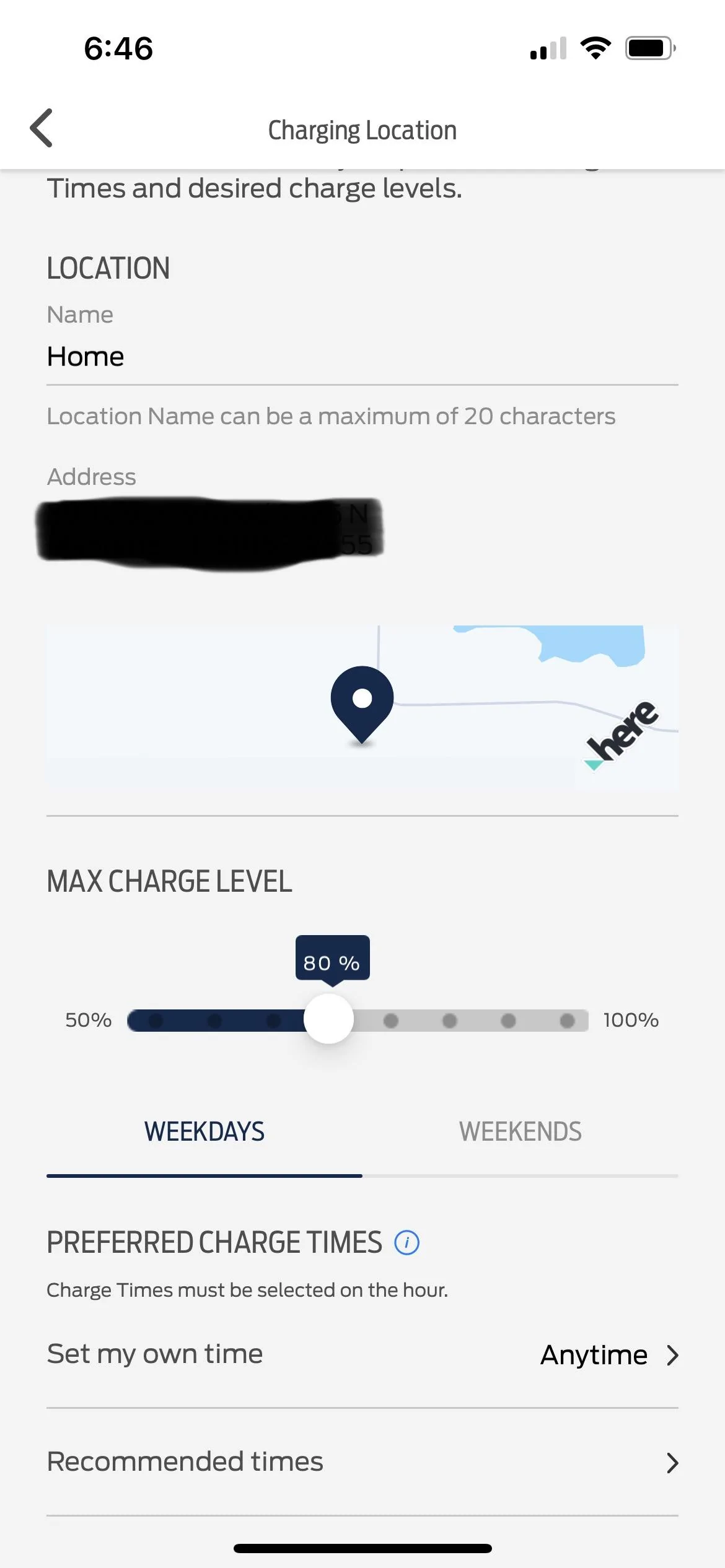
Task: Open Recommended times
Action: click(x=362, y=1462)
